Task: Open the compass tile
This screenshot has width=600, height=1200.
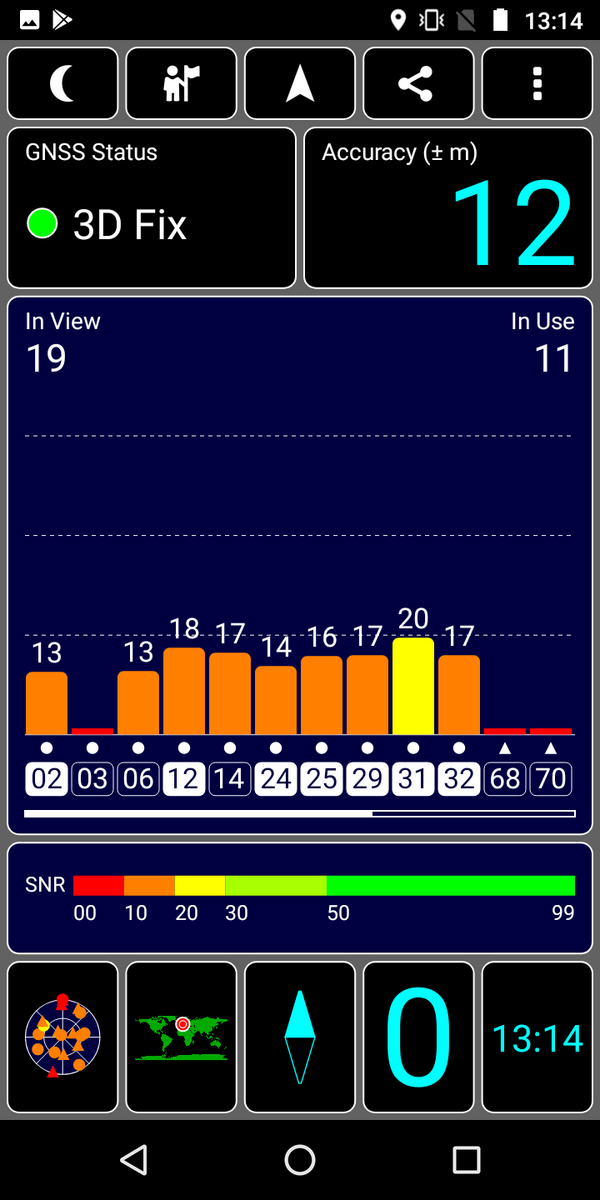Action: pos(300,1038)
